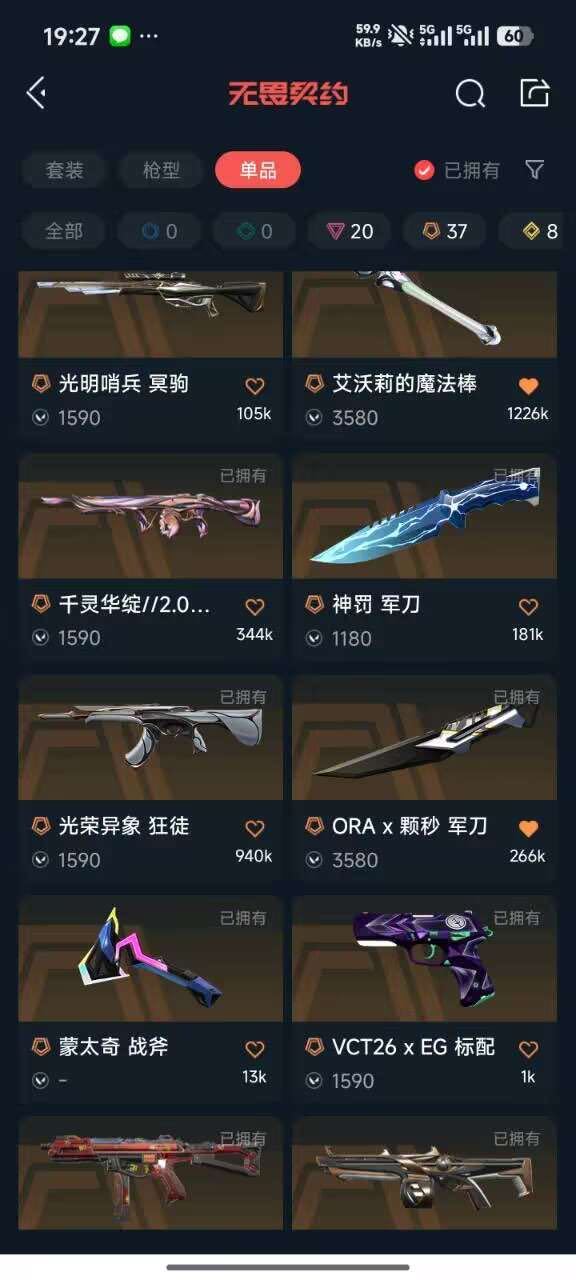The image size is (576, 1280).
Task: Filter by the tier chip showing 20
Action: (x=349, y=231)
